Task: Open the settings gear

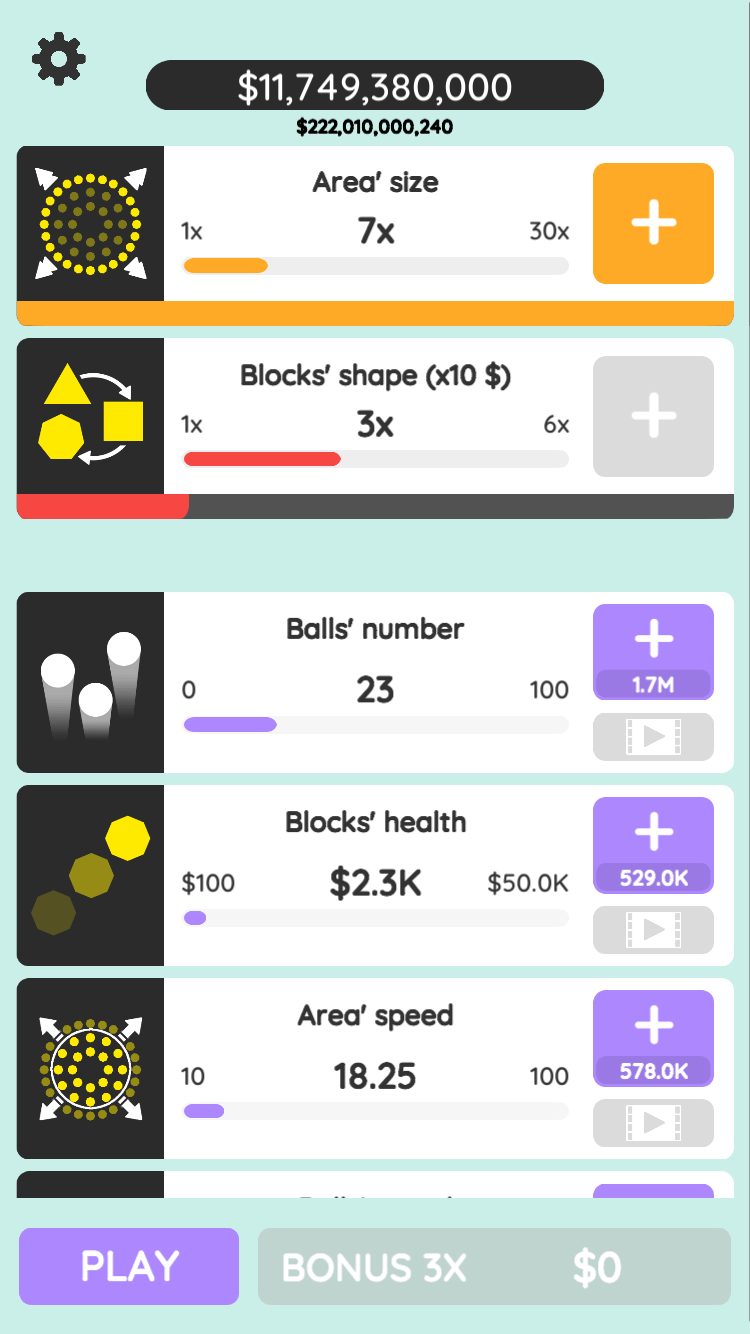Action: click(x=59, y=59)
